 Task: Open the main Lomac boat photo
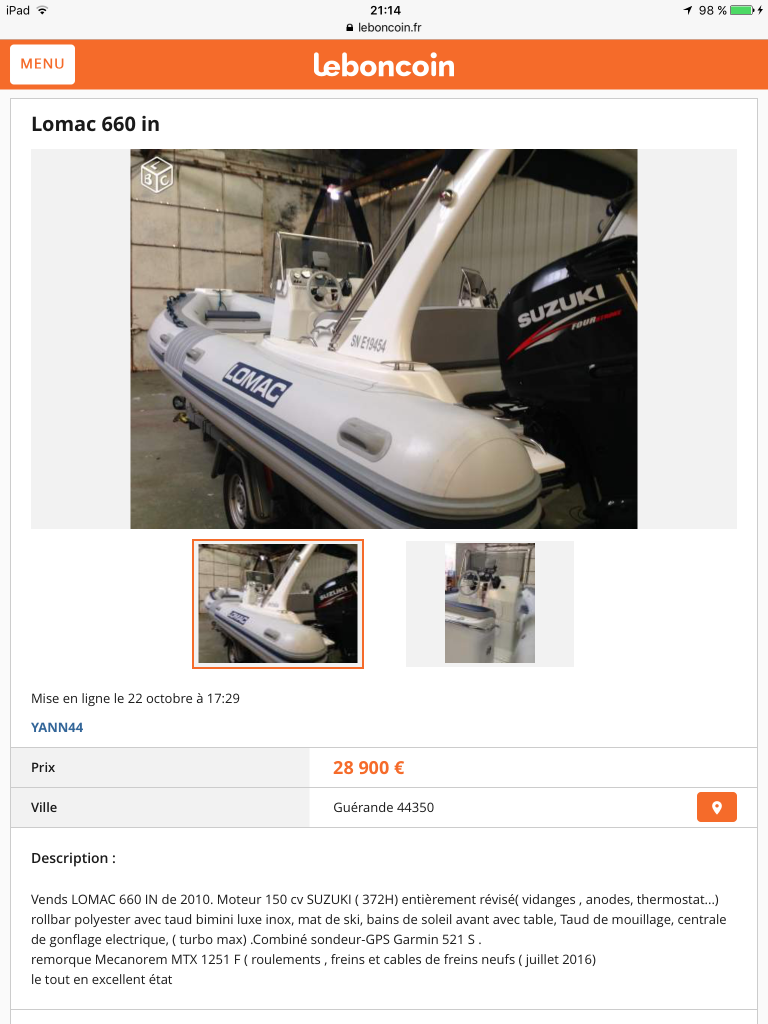(384, 339)
